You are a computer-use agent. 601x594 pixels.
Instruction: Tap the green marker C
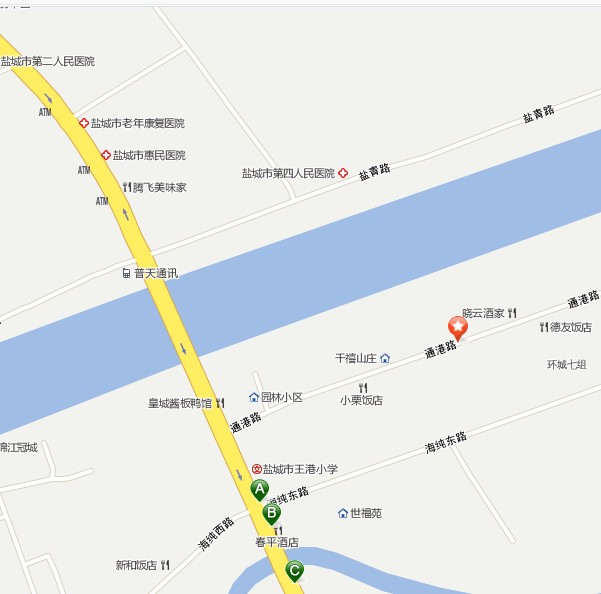tap(294, 571)
